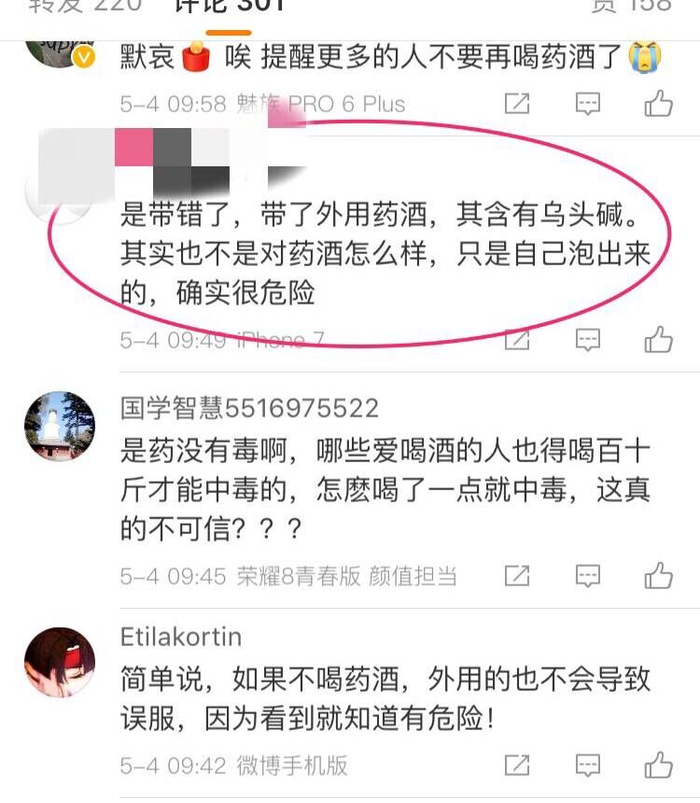Reply to Etilakortin's comment

(588, 766)
